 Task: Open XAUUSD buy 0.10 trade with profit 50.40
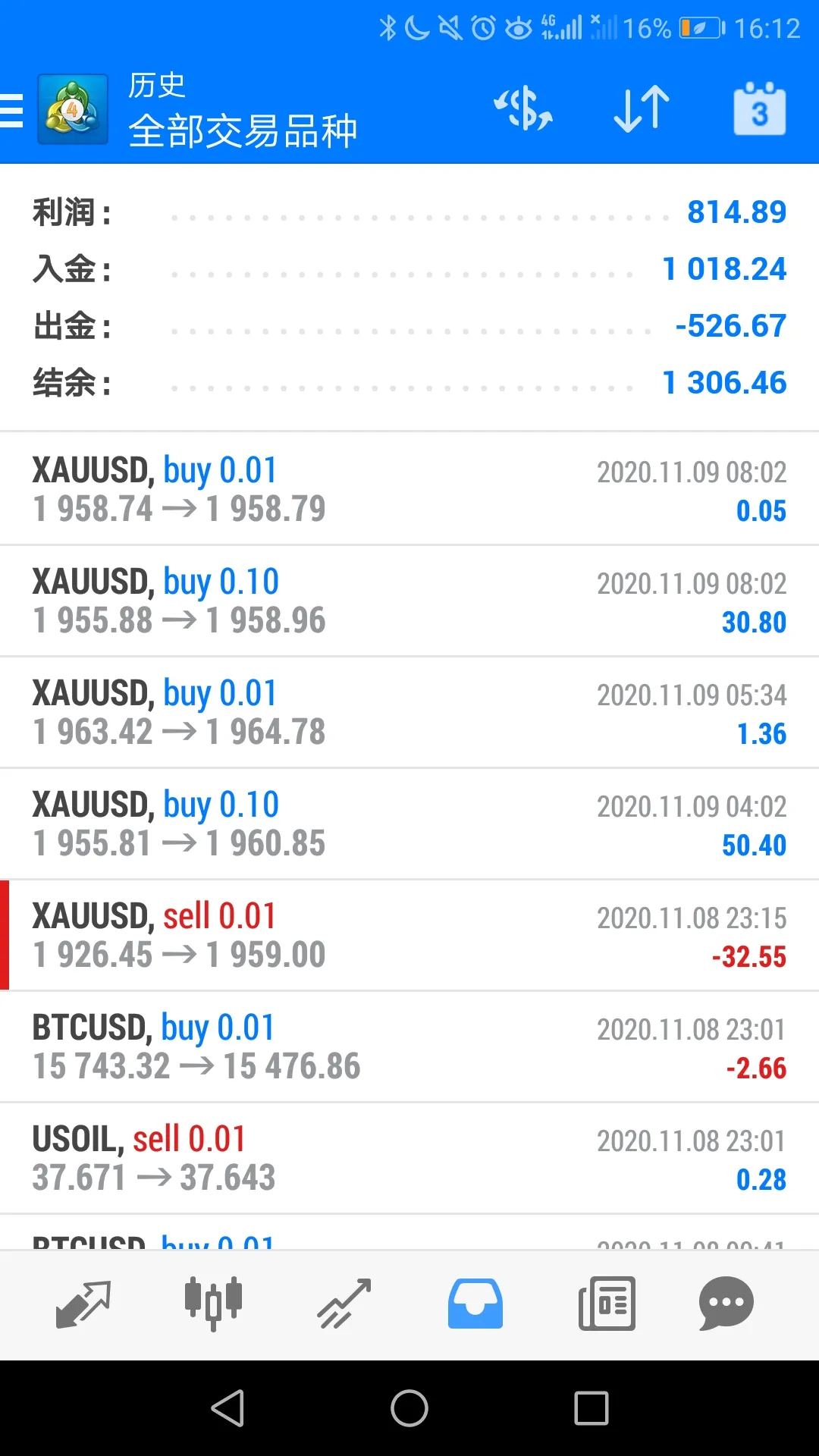point(409,824)
